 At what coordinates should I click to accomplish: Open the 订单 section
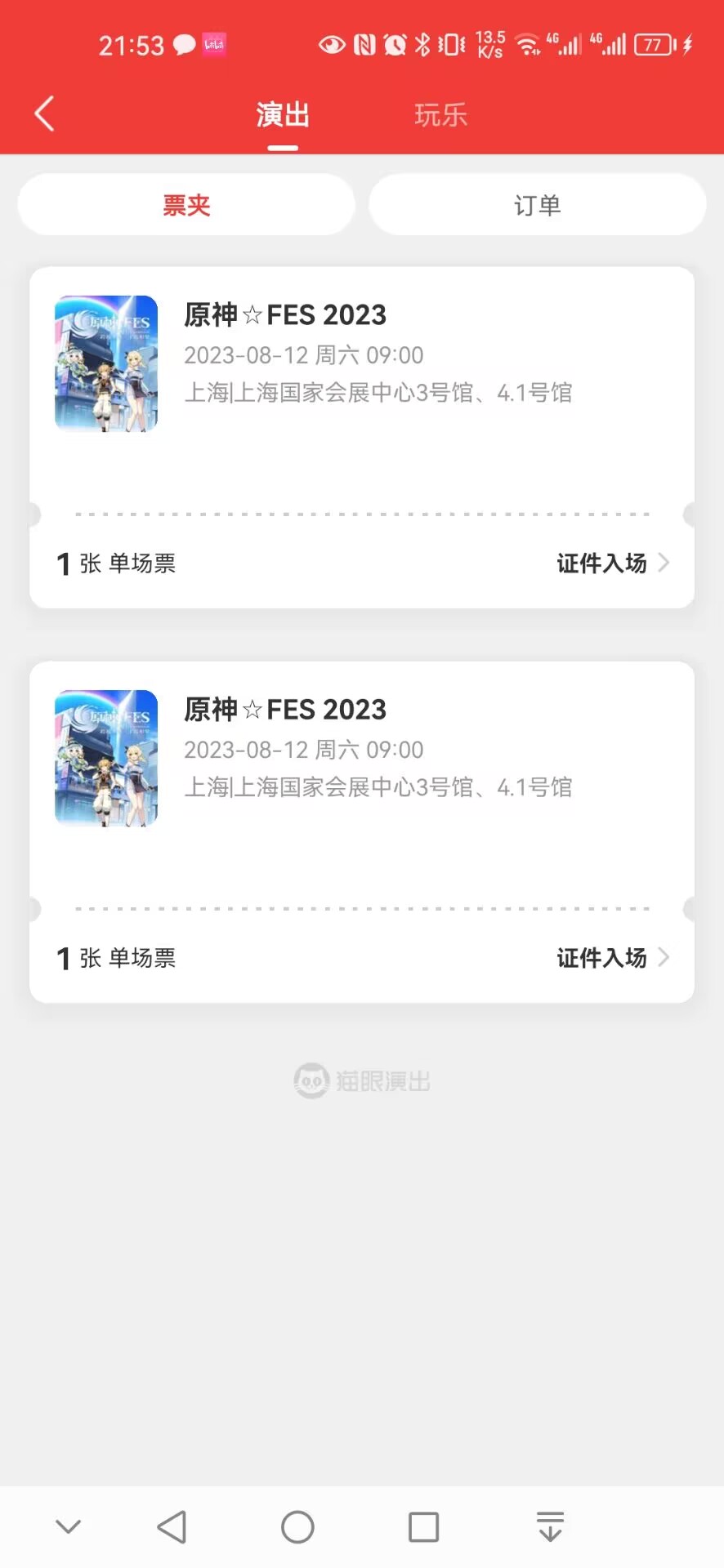537,205
